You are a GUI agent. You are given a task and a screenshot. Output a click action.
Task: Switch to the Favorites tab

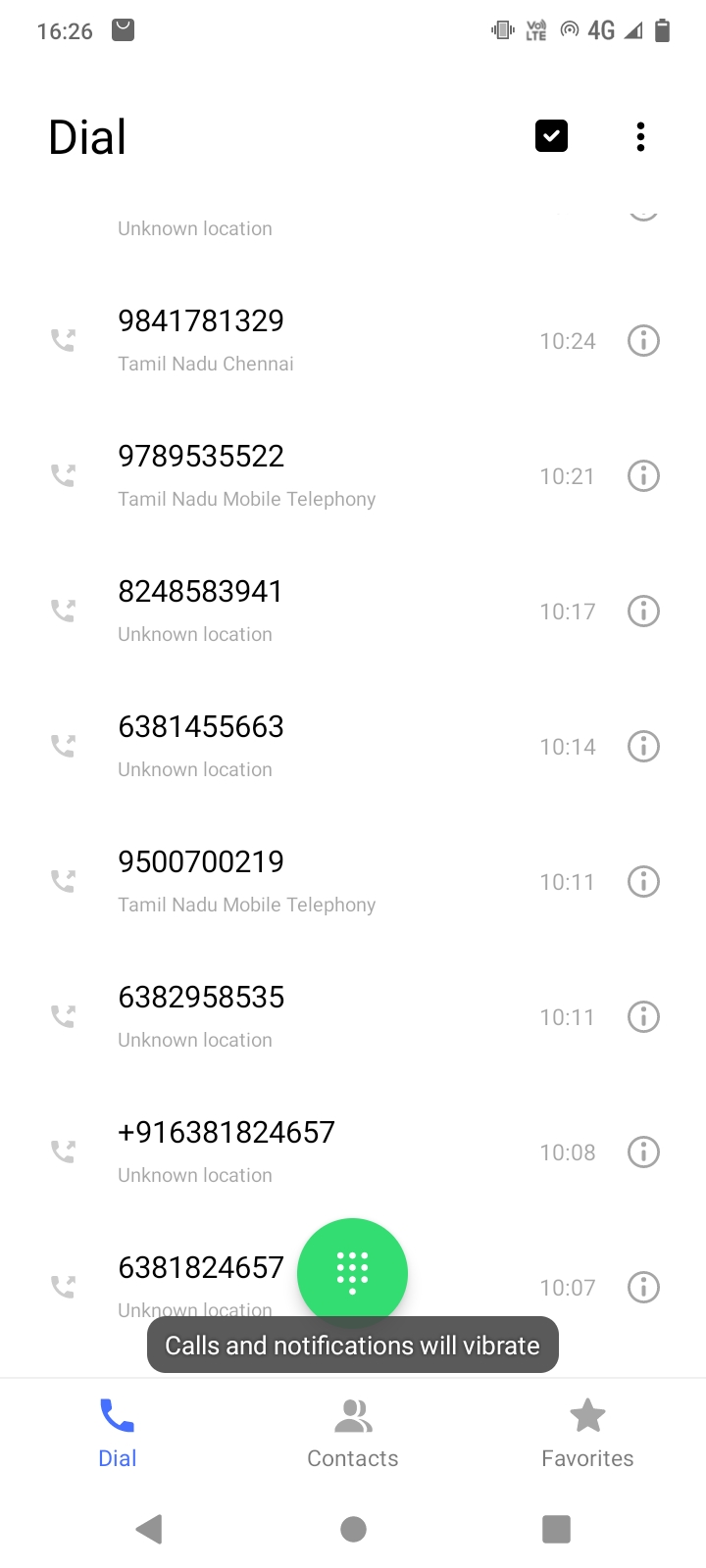pos(587,1434)
